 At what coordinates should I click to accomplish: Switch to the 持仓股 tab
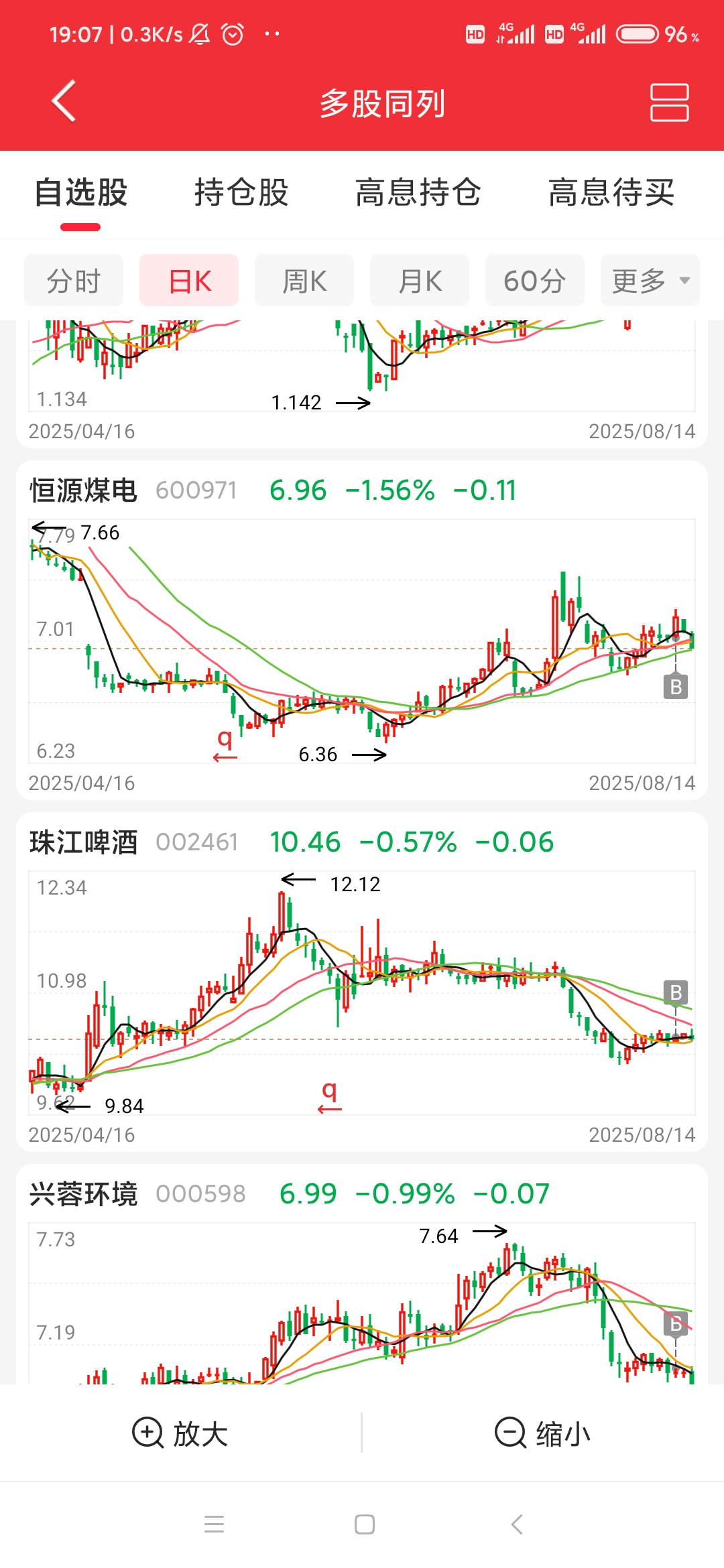tap(241, 193)
